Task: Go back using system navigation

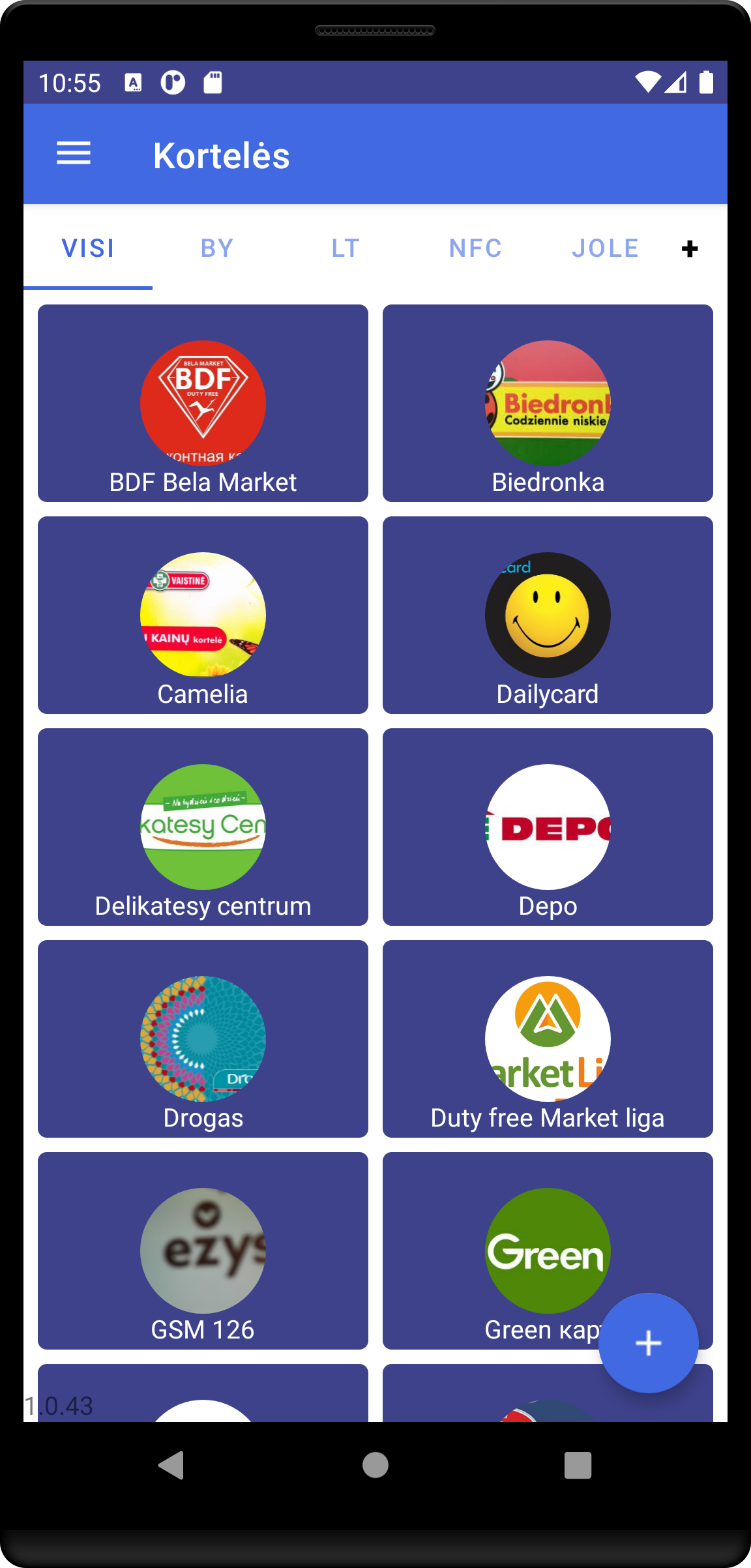Action: (x=171, y=1465)
